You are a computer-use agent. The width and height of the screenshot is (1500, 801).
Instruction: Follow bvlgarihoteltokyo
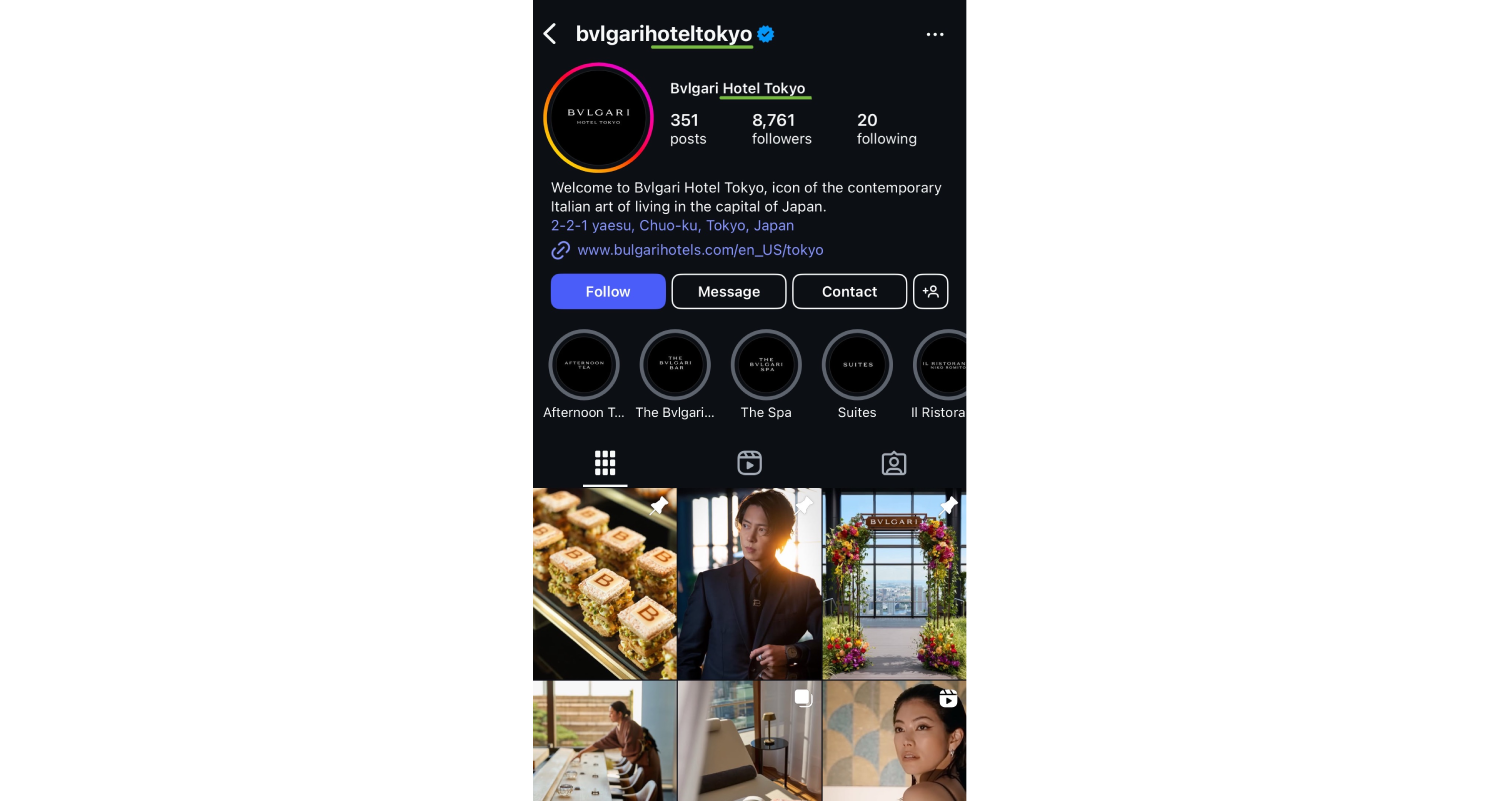[x=607, y=292]
